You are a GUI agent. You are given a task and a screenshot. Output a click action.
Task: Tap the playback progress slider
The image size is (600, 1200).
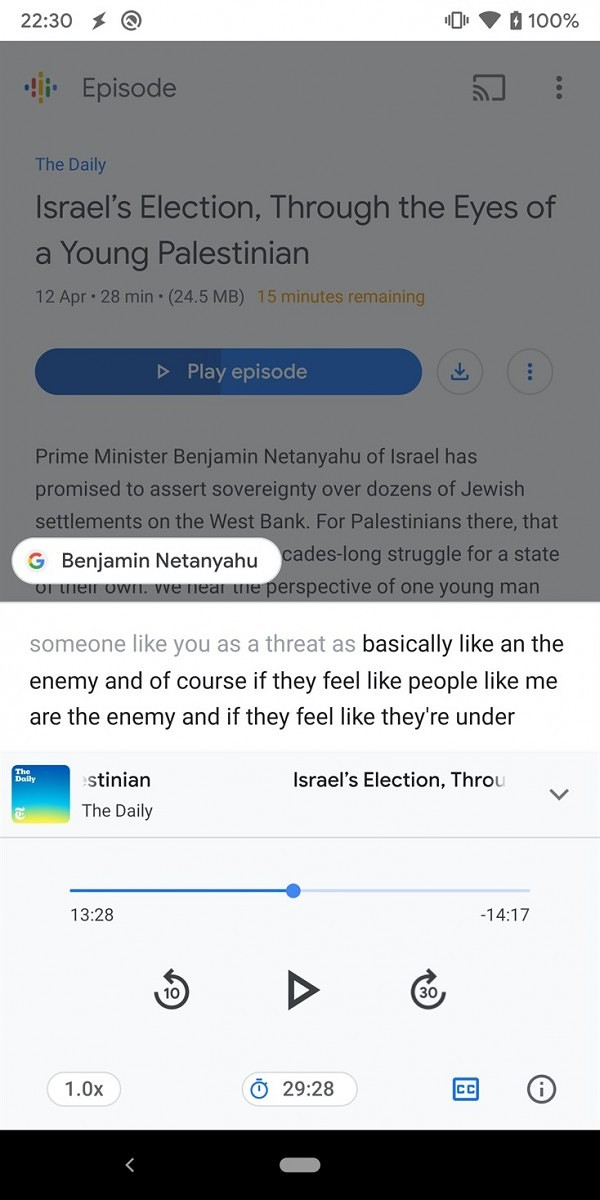tap(293, 890)
